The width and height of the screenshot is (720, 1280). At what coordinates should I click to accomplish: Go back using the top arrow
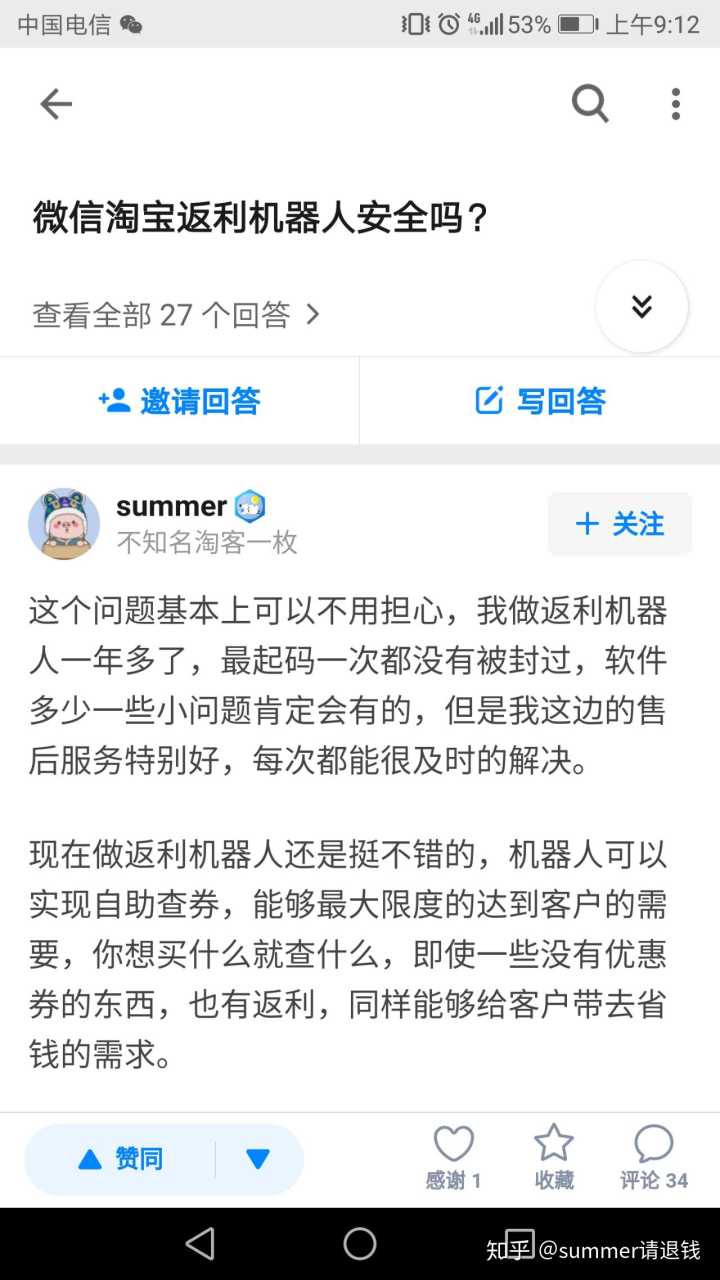56,104
